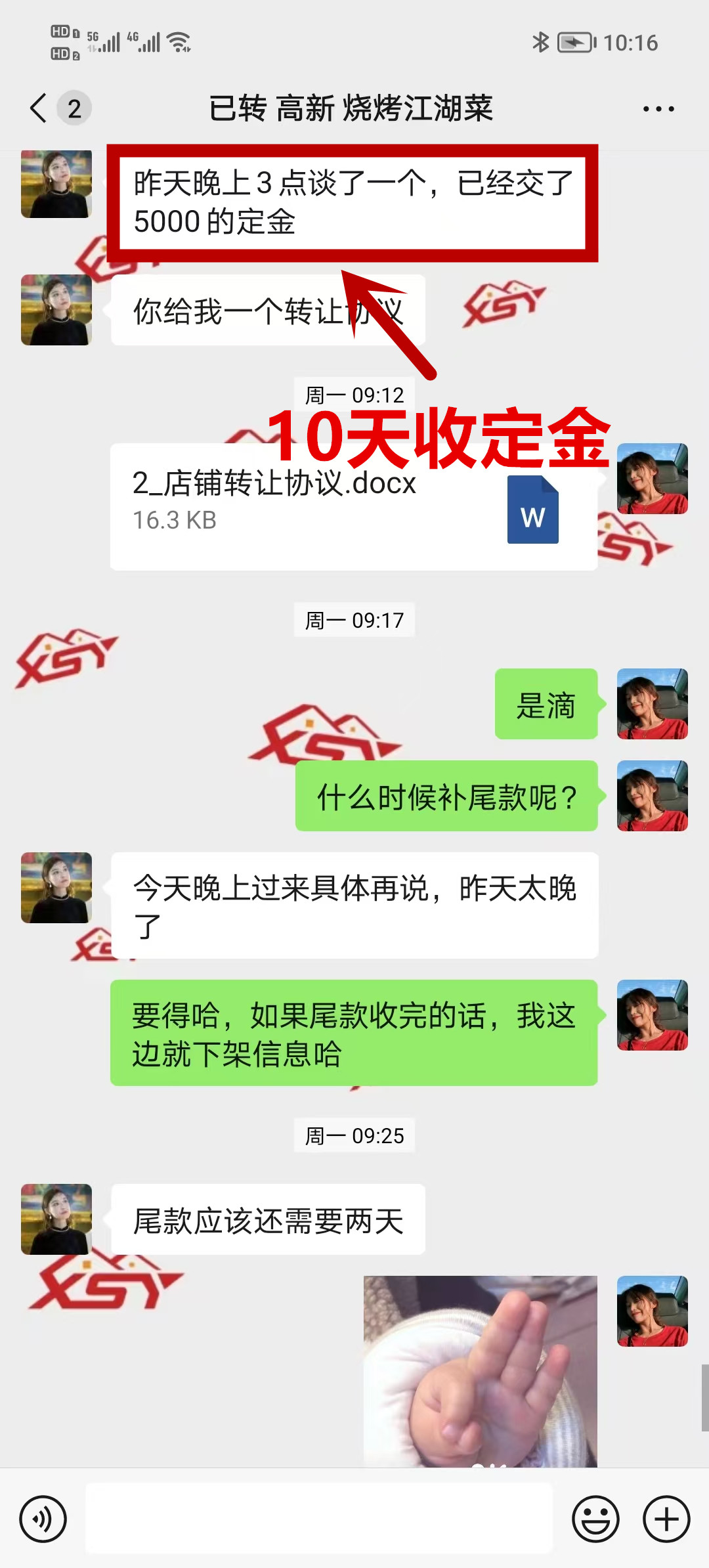
Task: Open contact avatar beside 尾款应该还需要两天
Action: pyautogui.click(x=56, y=1219)
